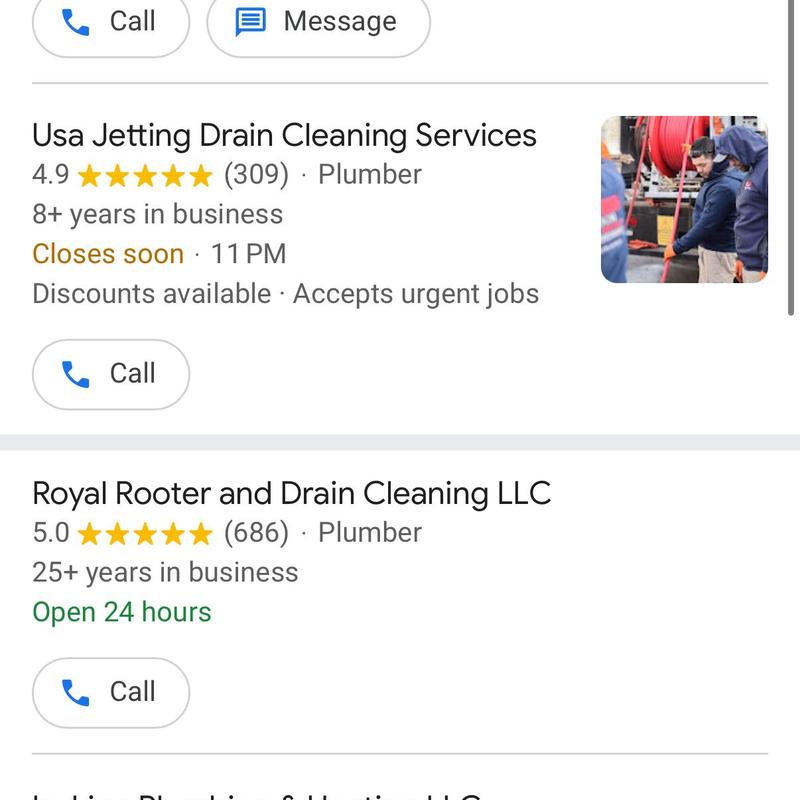The width and height of the screenshot is (800, 800).
Task: View the Usa Jetting Drain Cleaning photo
Action: click(684, 199)
